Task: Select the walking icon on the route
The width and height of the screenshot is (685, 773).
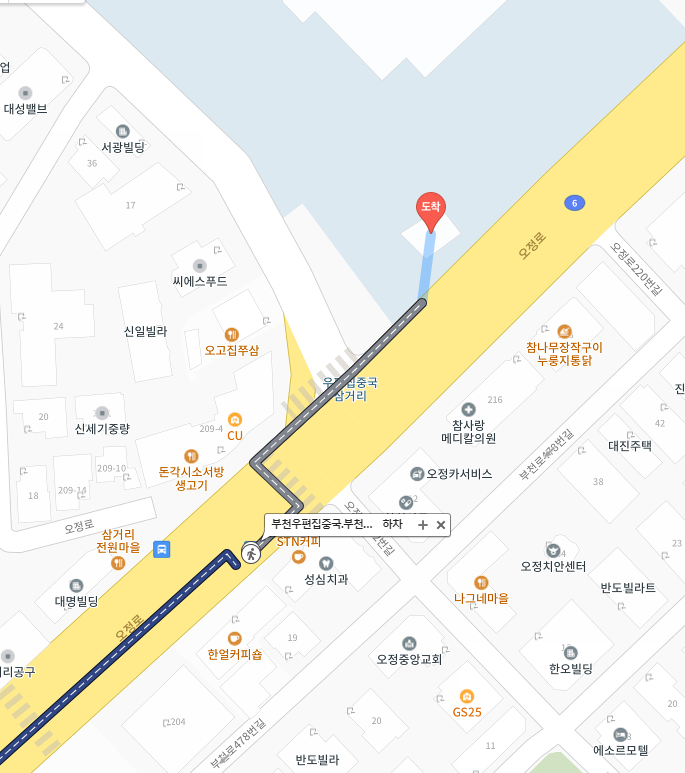Action: click(251, 552)
